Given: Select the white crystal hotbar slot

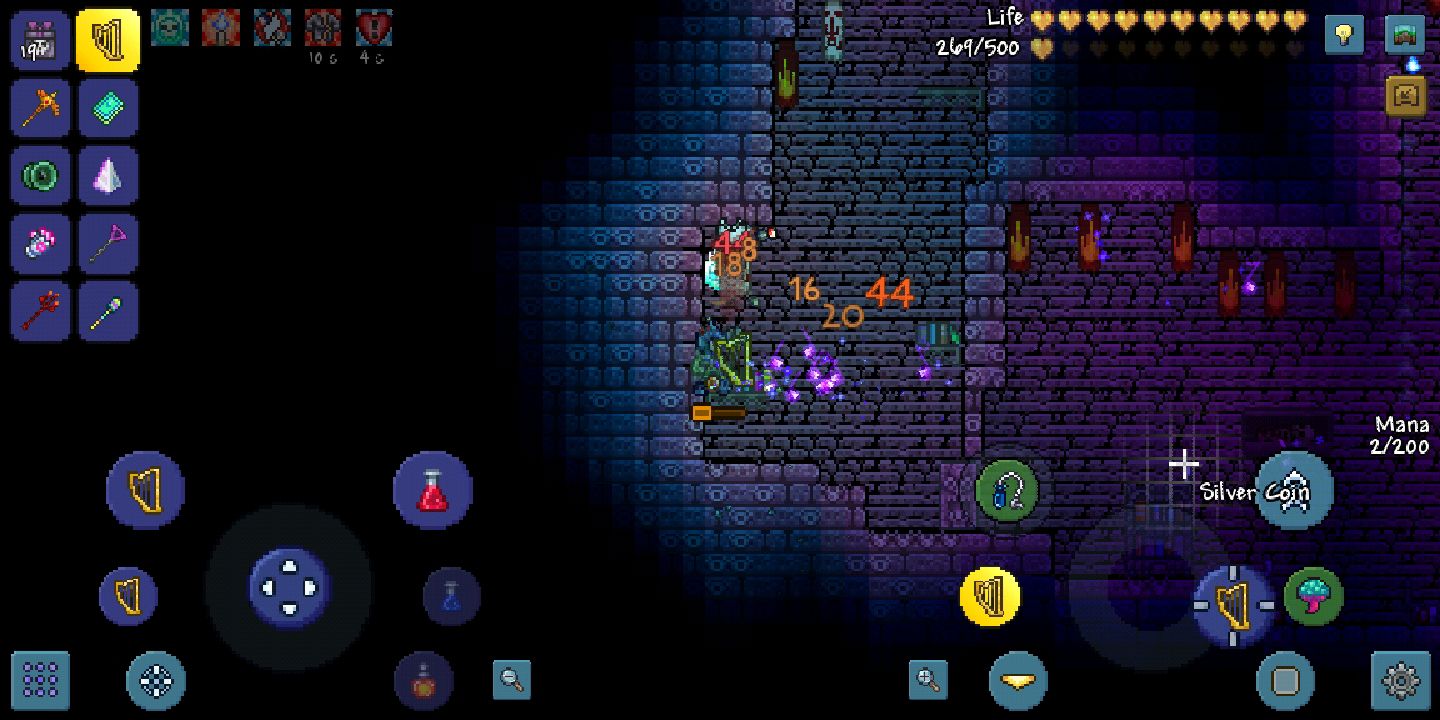Looking at the screenshot, I should (x=108, y=176).
